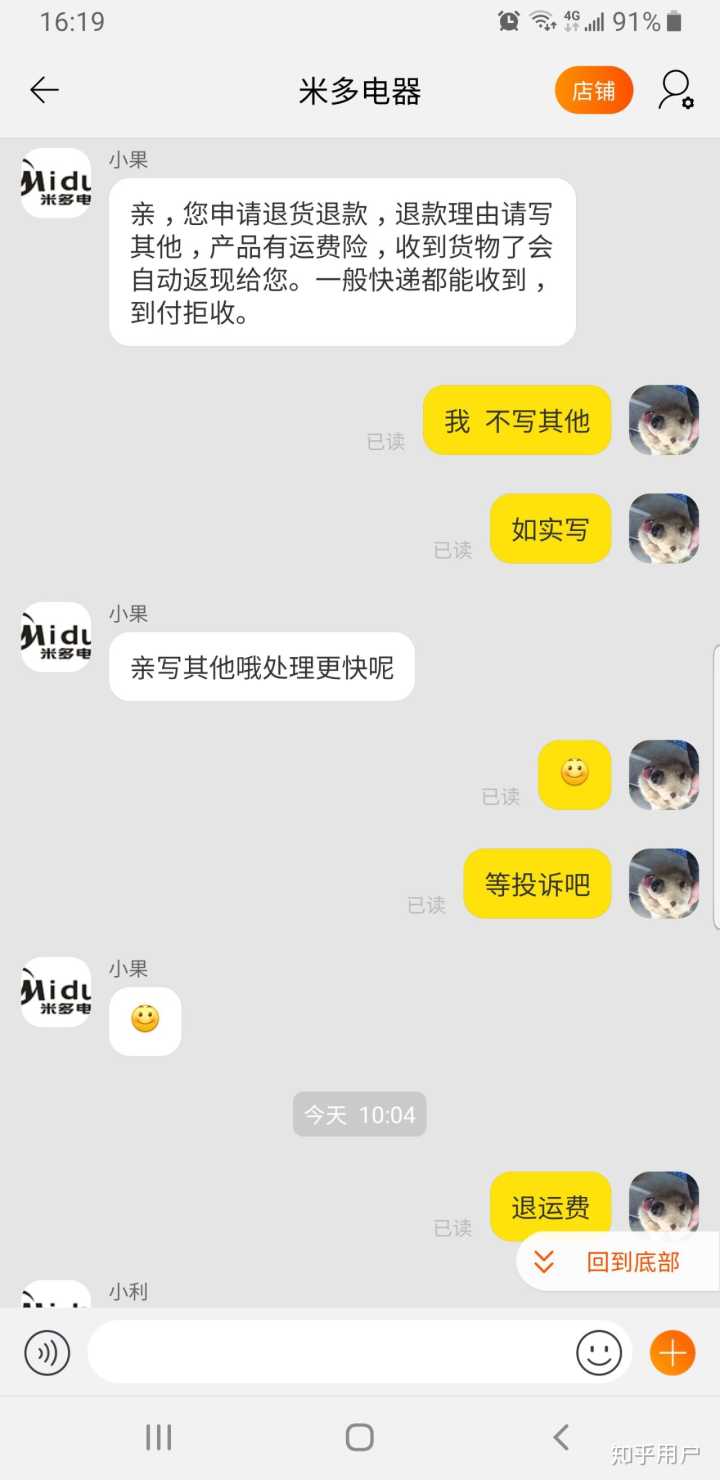
Task: Open 小果's Midu avatar next to first message
Action: coord(56,183)
